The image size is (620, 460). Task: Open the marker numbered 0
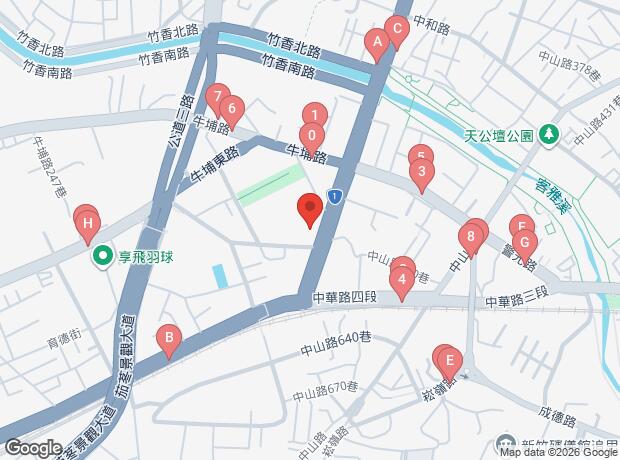click(x=312, y=139)
